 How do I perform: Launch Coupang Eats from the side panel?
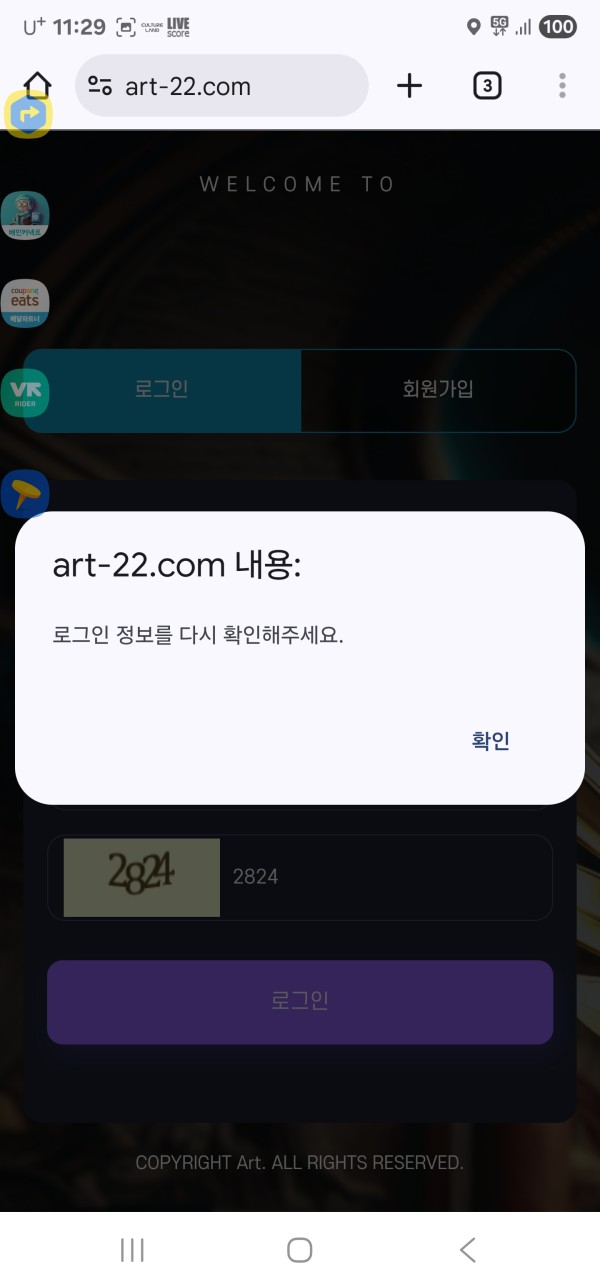25,303
